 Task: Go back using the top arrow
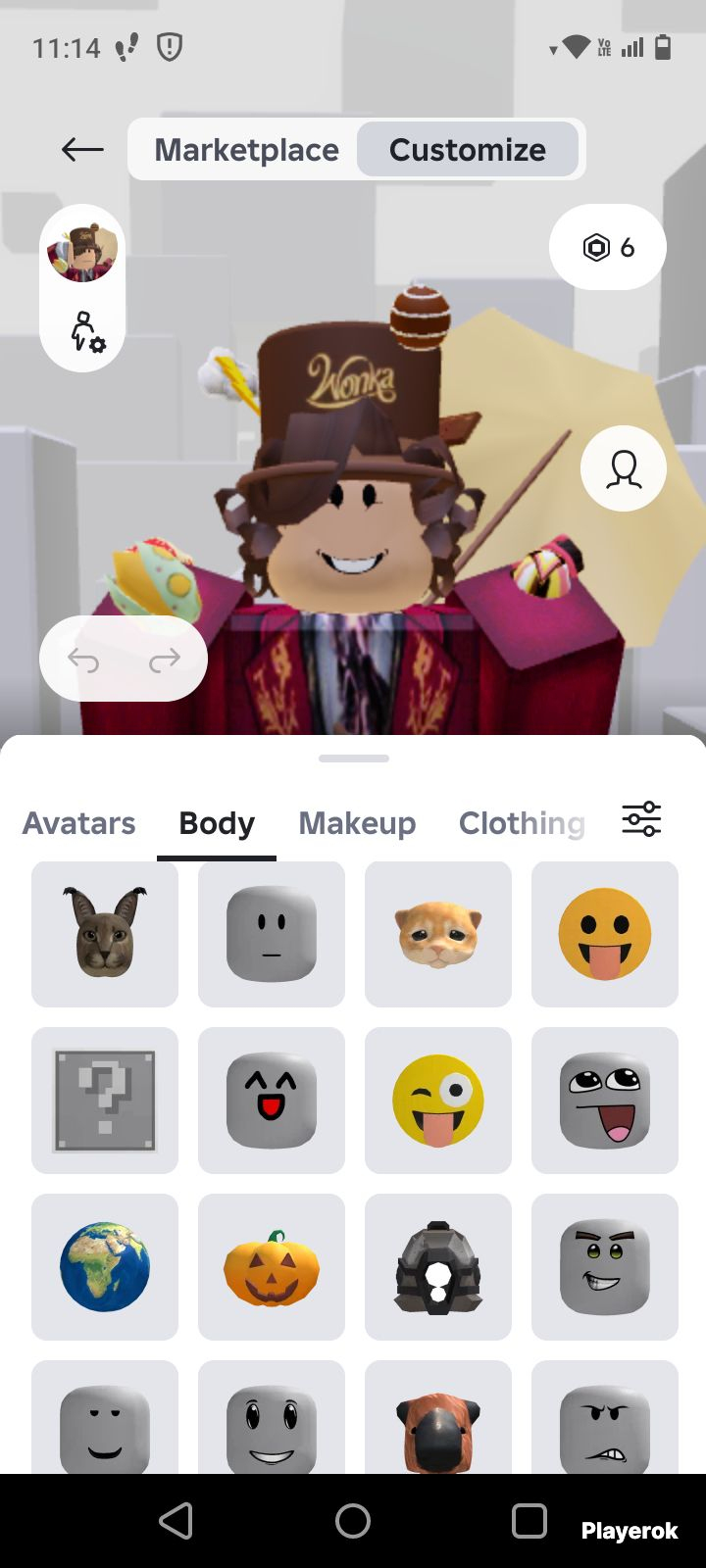point(82,149)
